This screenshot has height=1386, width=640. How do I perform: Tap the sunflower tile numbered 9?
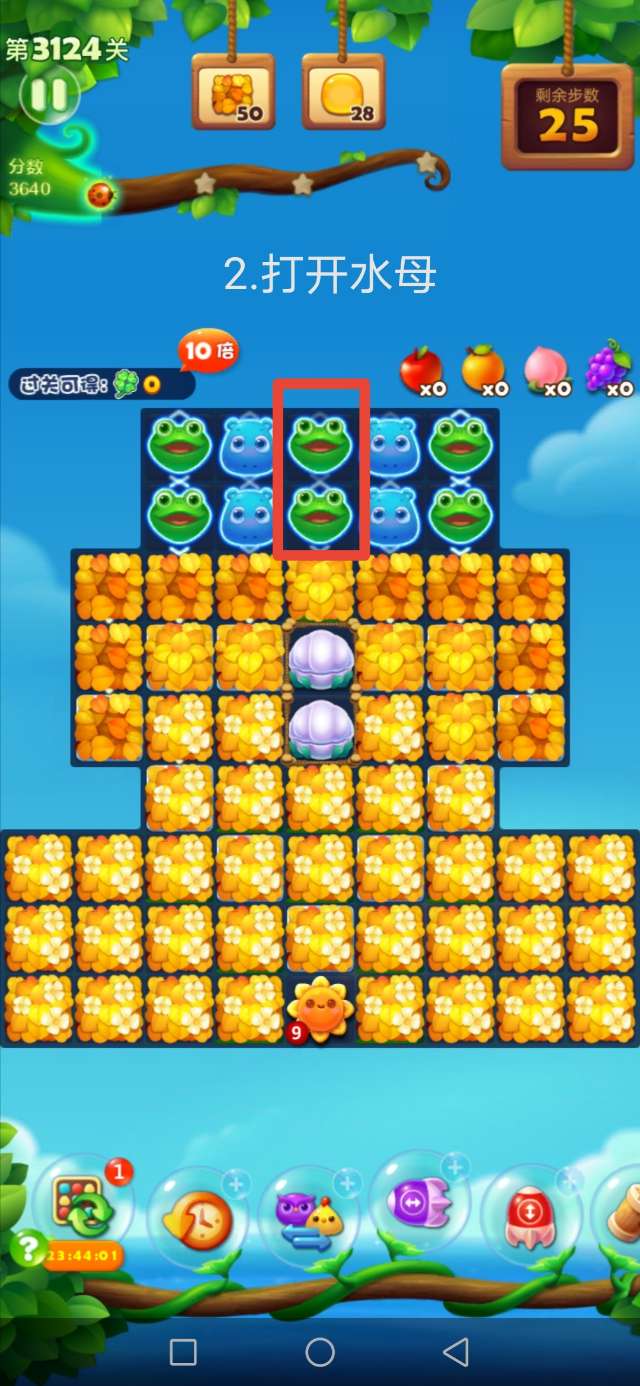tap(320, 1008)
